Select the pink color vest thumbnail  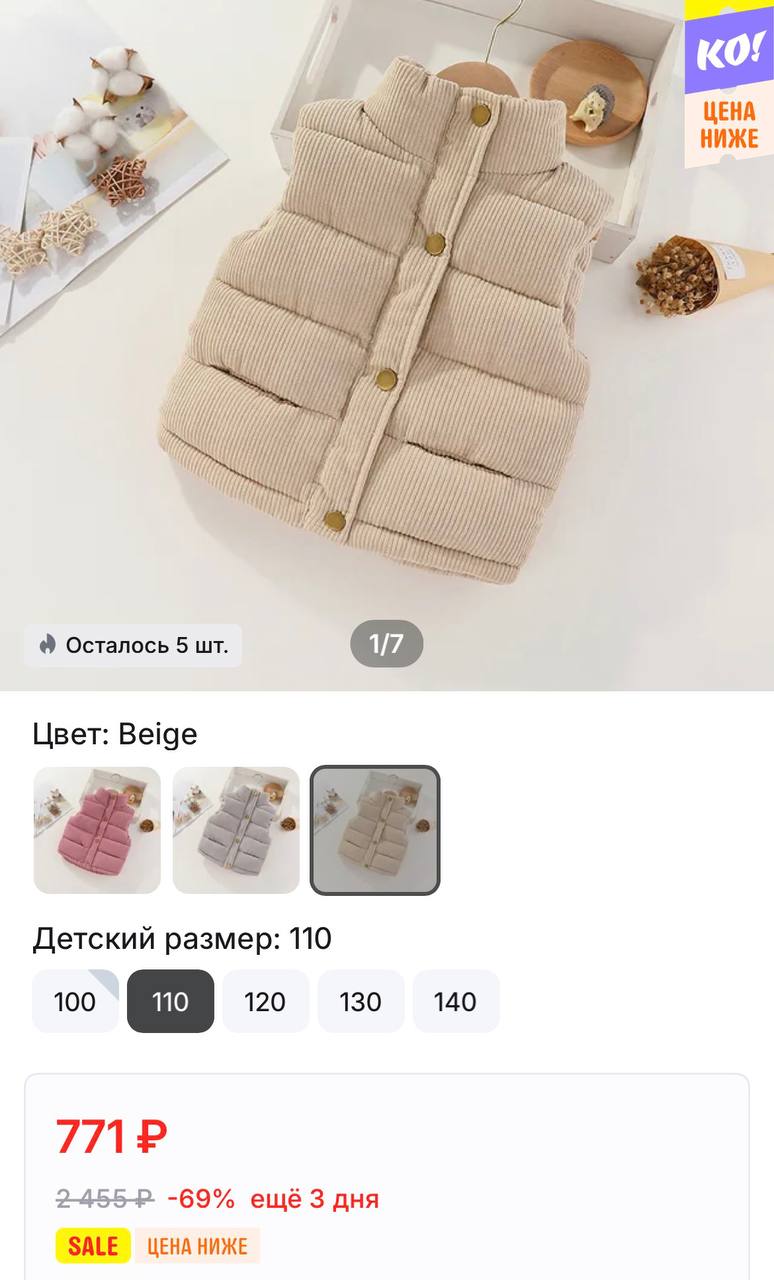coord(97,830)
